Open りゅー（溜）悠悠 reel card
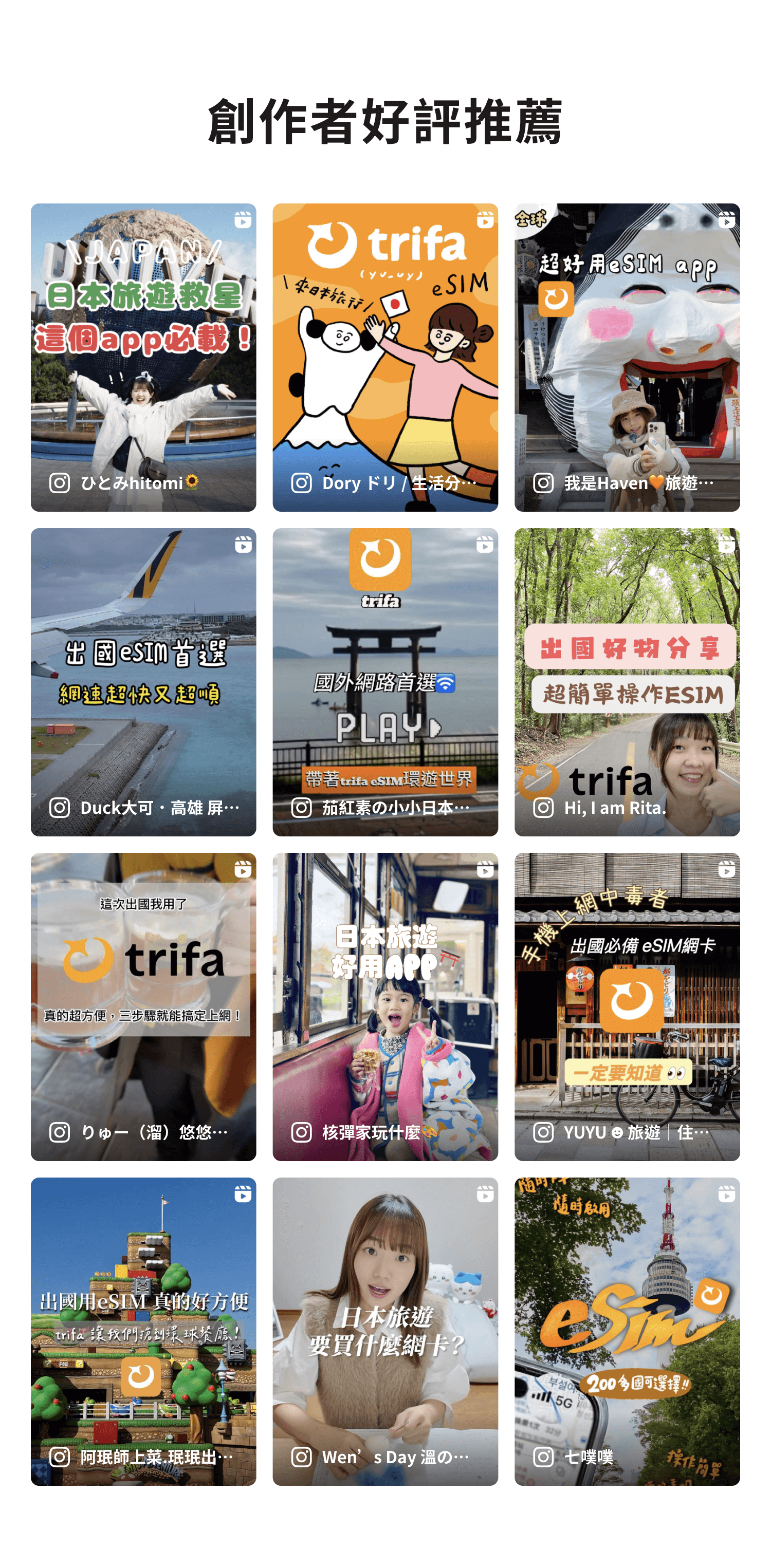The image size is (771, 1568). [143, 1006]
